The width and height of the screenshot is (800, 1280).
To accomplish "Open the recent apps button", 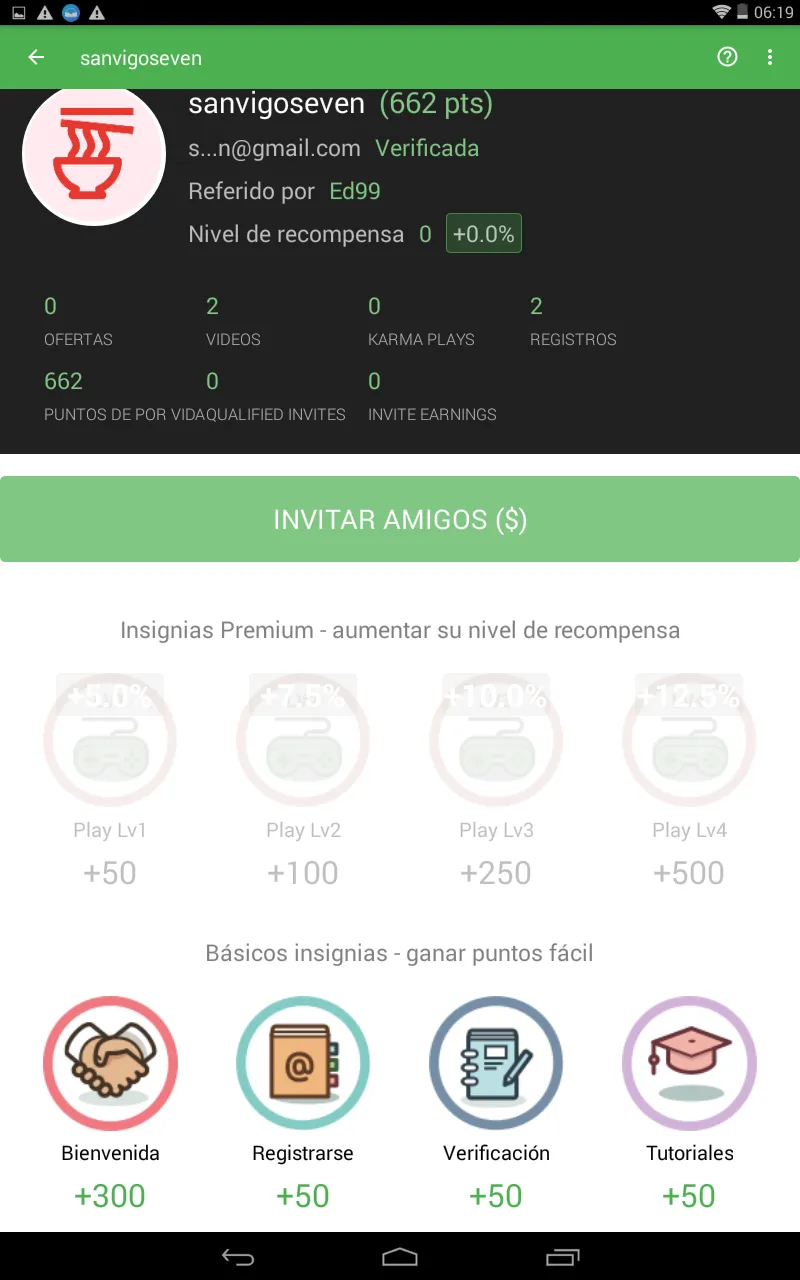I will (x=562, y=1256).
